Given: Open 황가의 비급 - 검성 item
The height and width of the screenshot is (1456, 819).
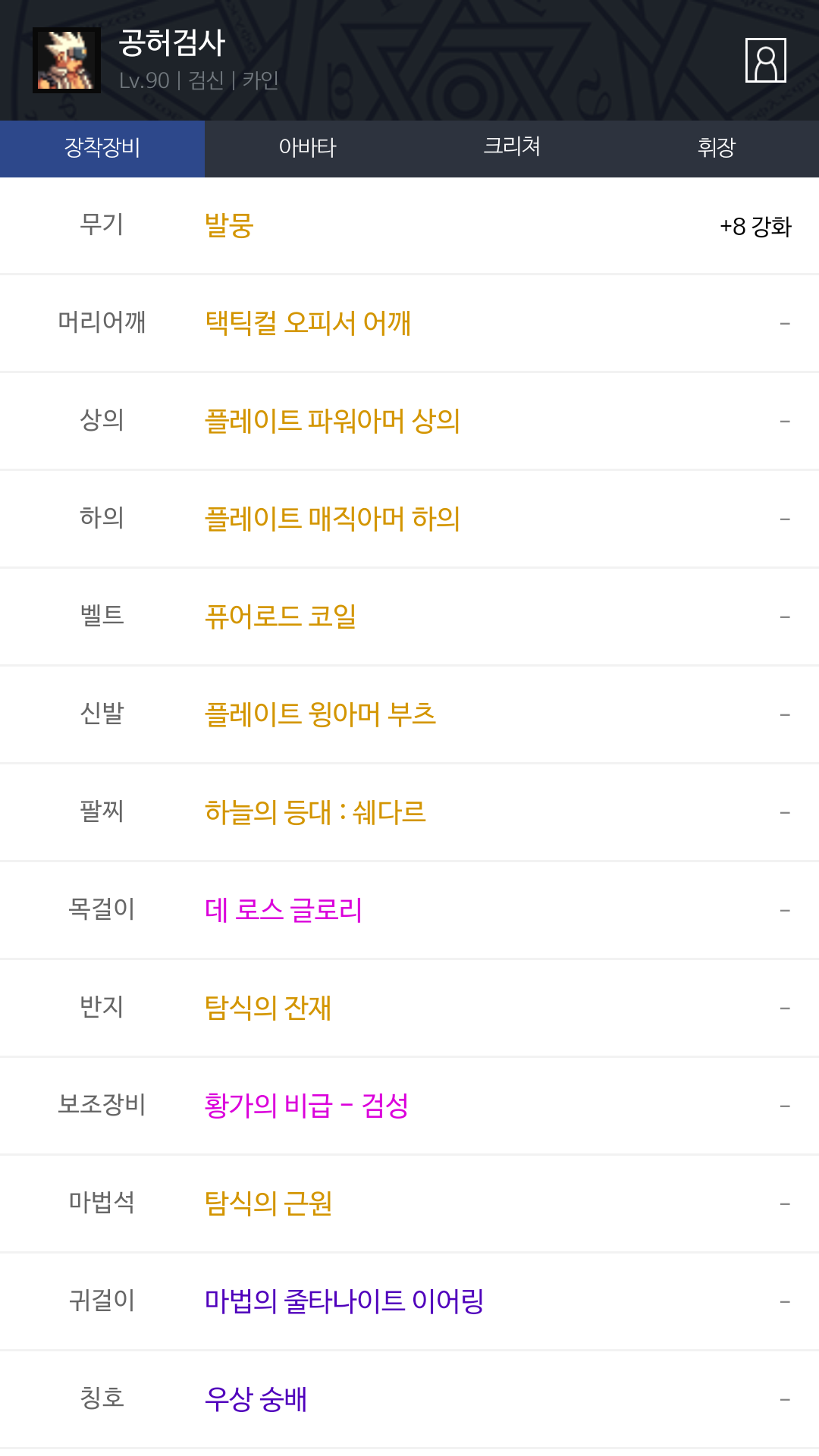Looking at the screenshot, I should click(x=306, y=1106).
